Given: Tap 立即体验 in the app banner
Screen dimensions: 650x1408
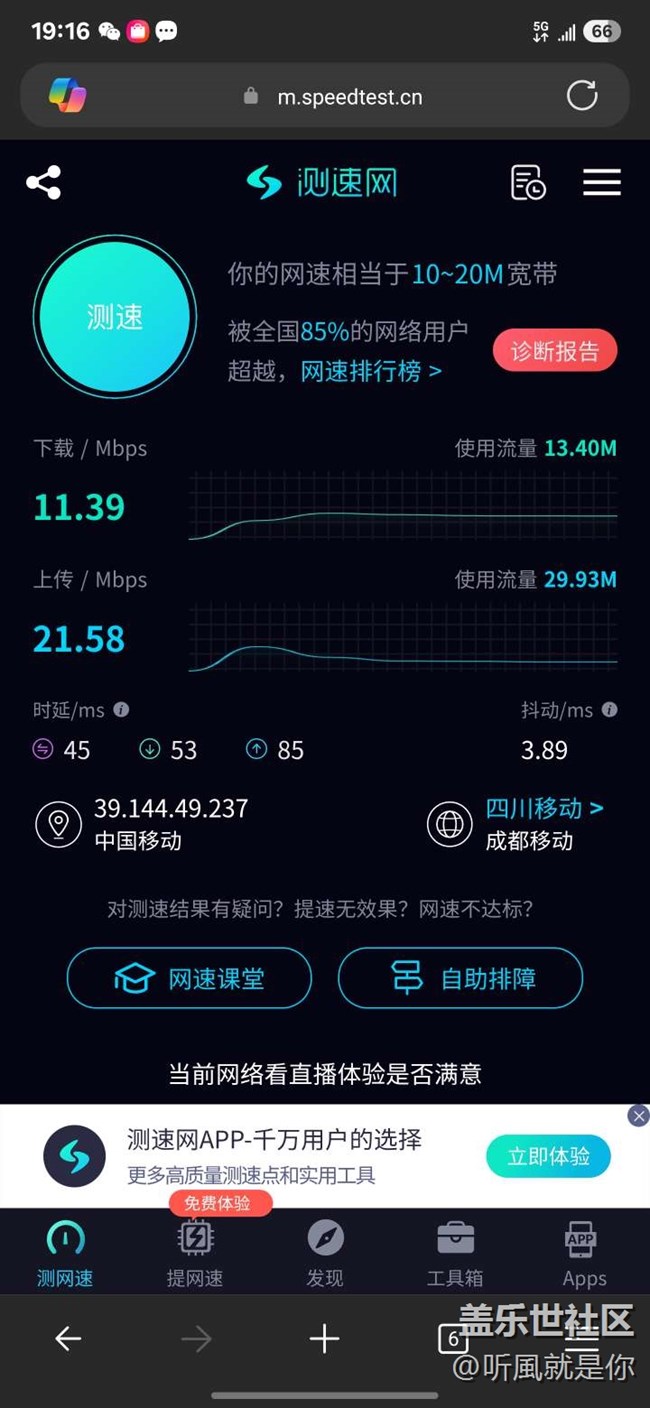Looking at the screenshot, I should click(548, 1157).
